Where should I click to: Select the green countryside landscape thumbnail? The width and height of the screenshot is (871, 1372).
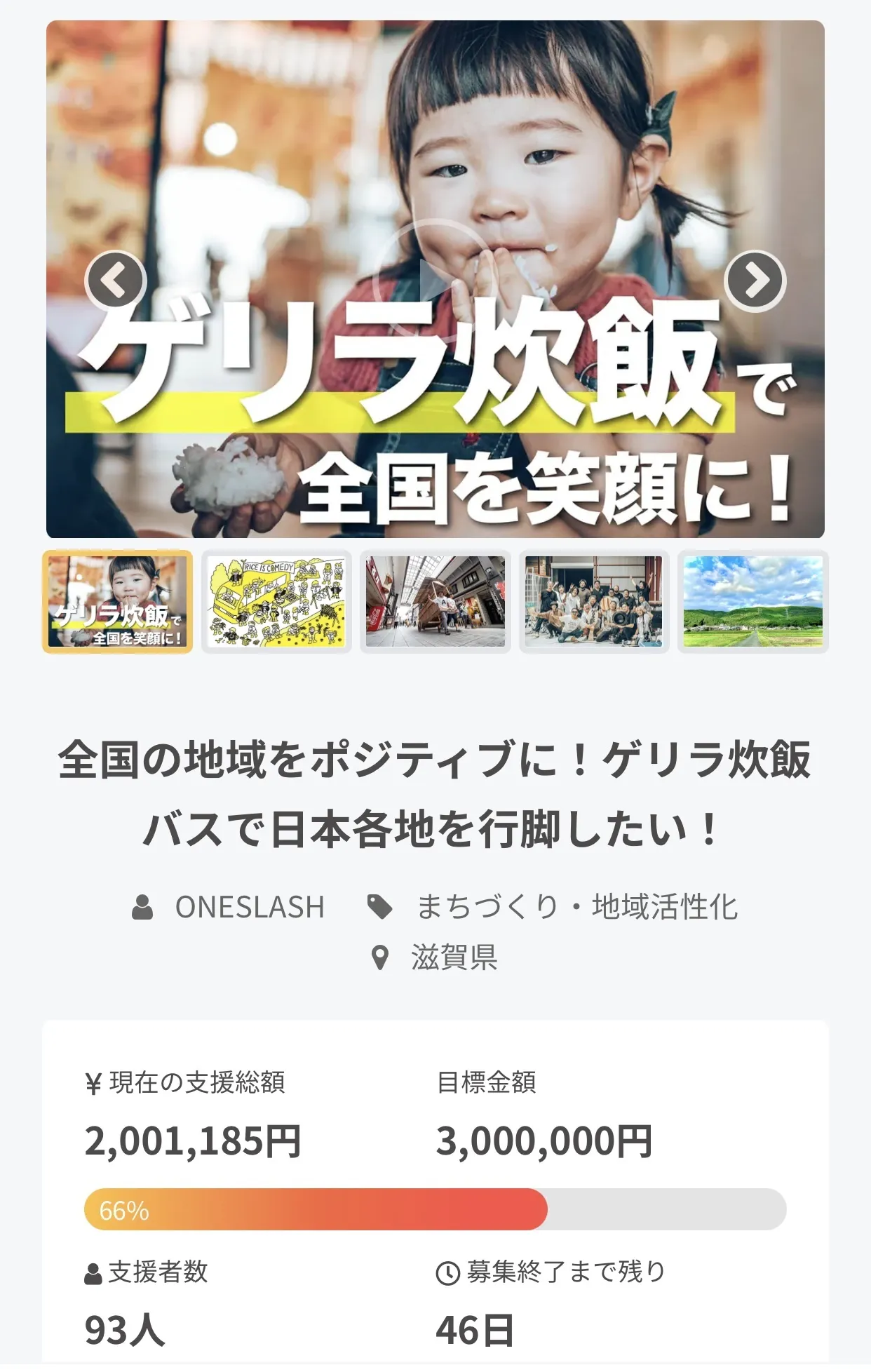753,602
